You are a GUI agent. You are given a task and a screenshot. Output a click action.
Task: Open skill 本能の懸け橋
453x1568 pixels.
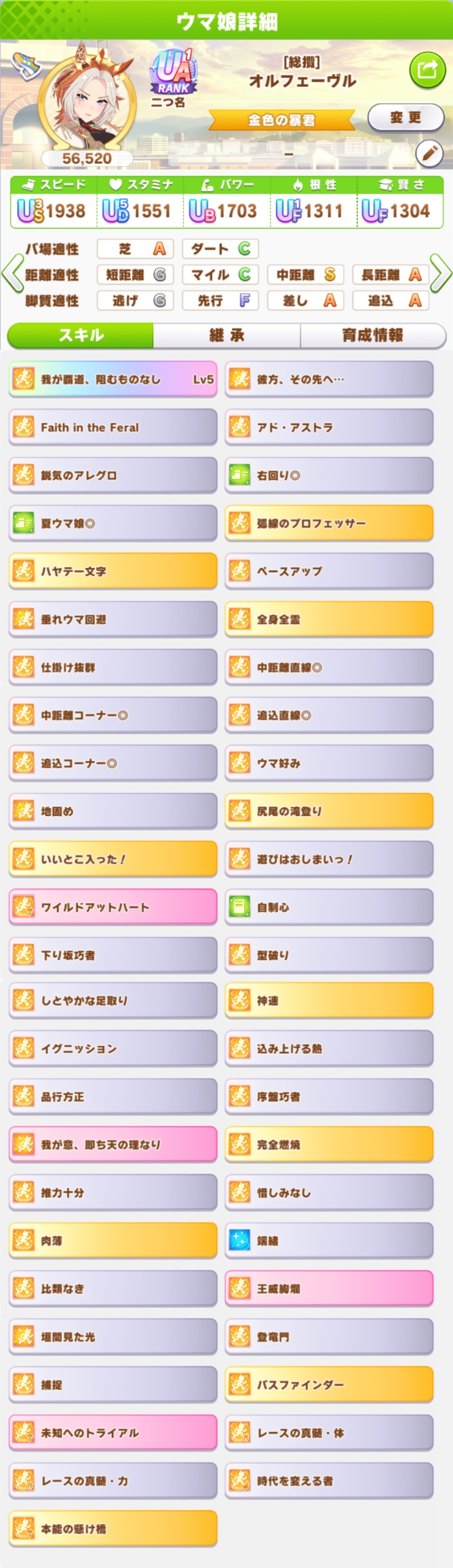click(x=113, y=1529)
